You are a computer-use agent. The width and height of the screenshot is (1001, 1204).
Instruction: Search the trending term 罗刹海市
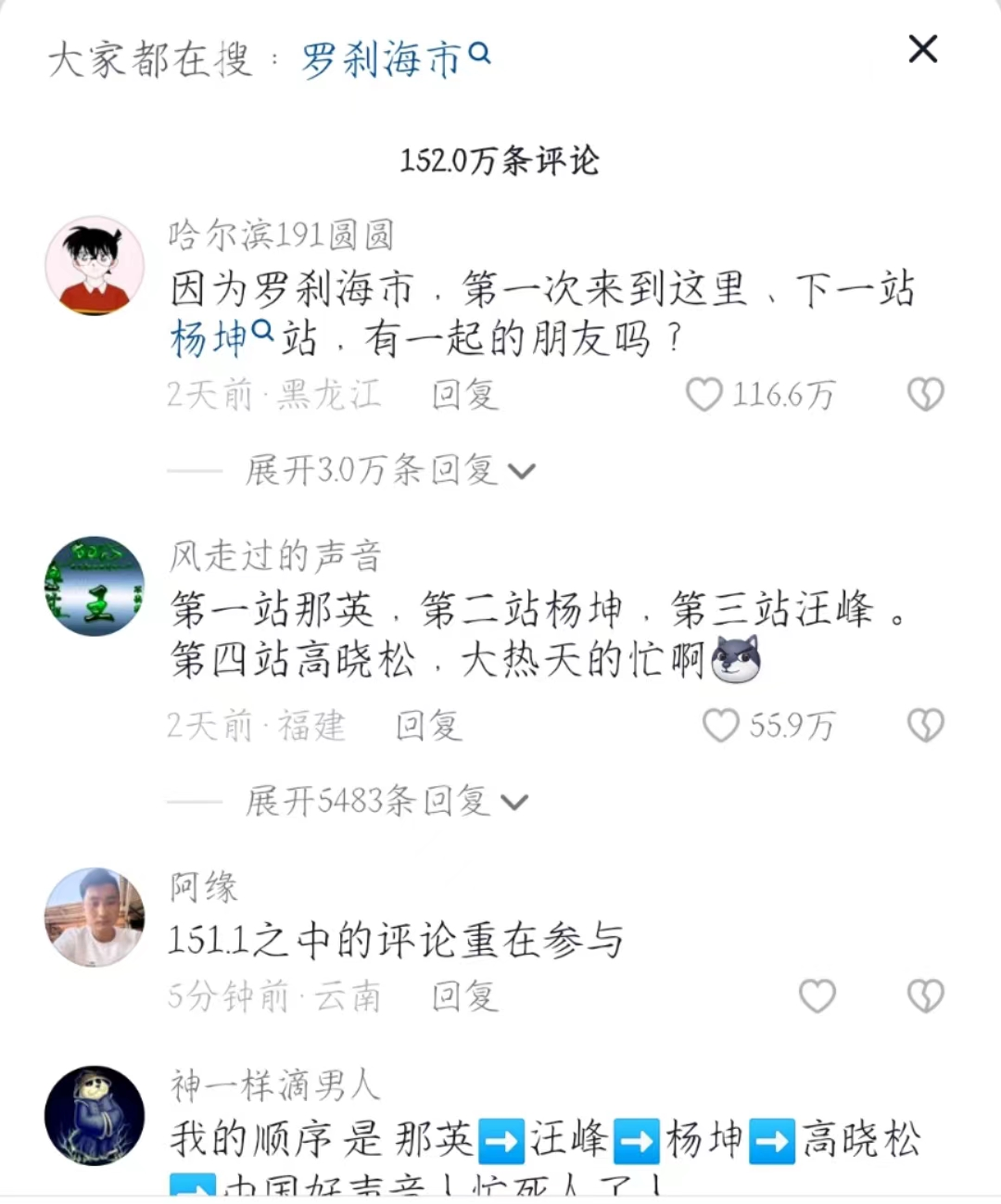click(x=394, y=60)
